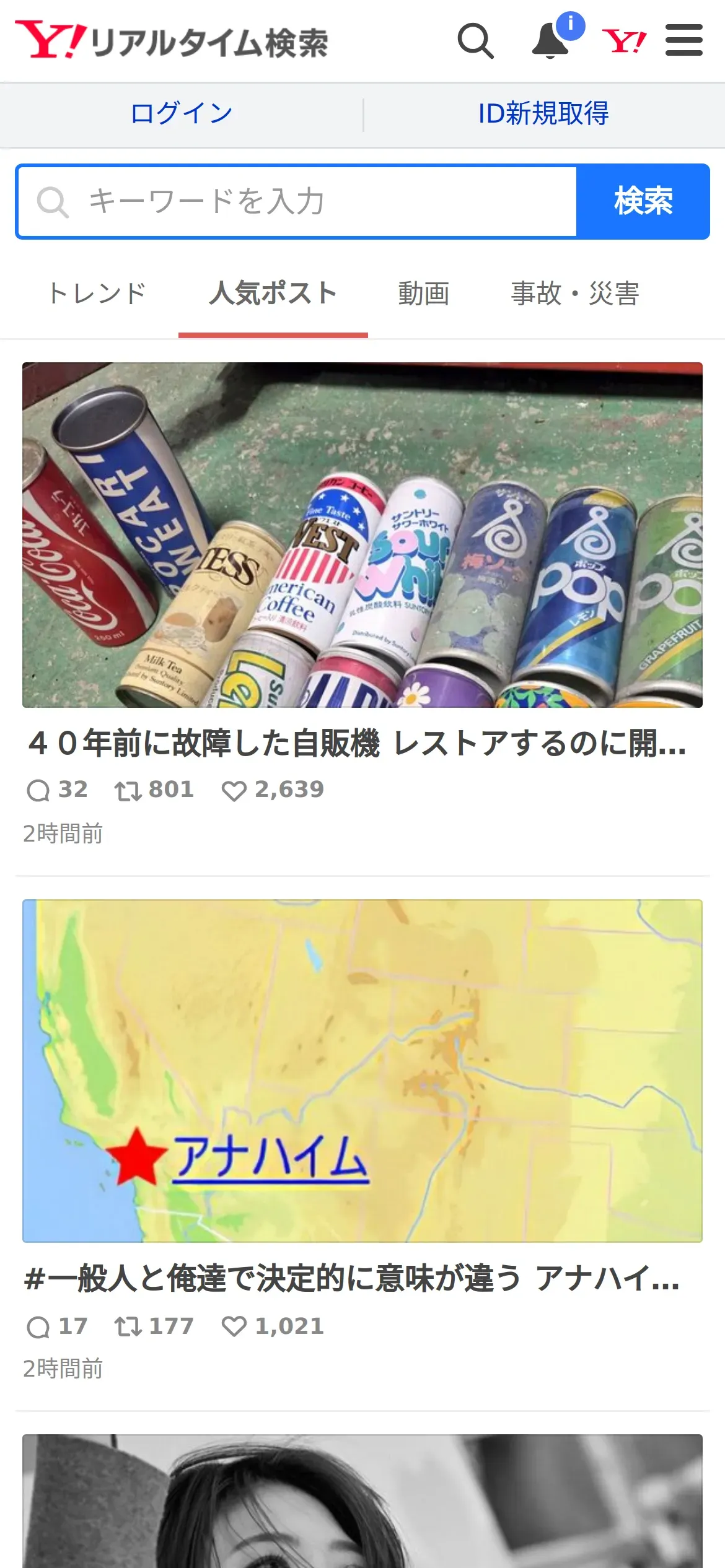
Task: Open the notifications bell
Action: tap(551, 41)
